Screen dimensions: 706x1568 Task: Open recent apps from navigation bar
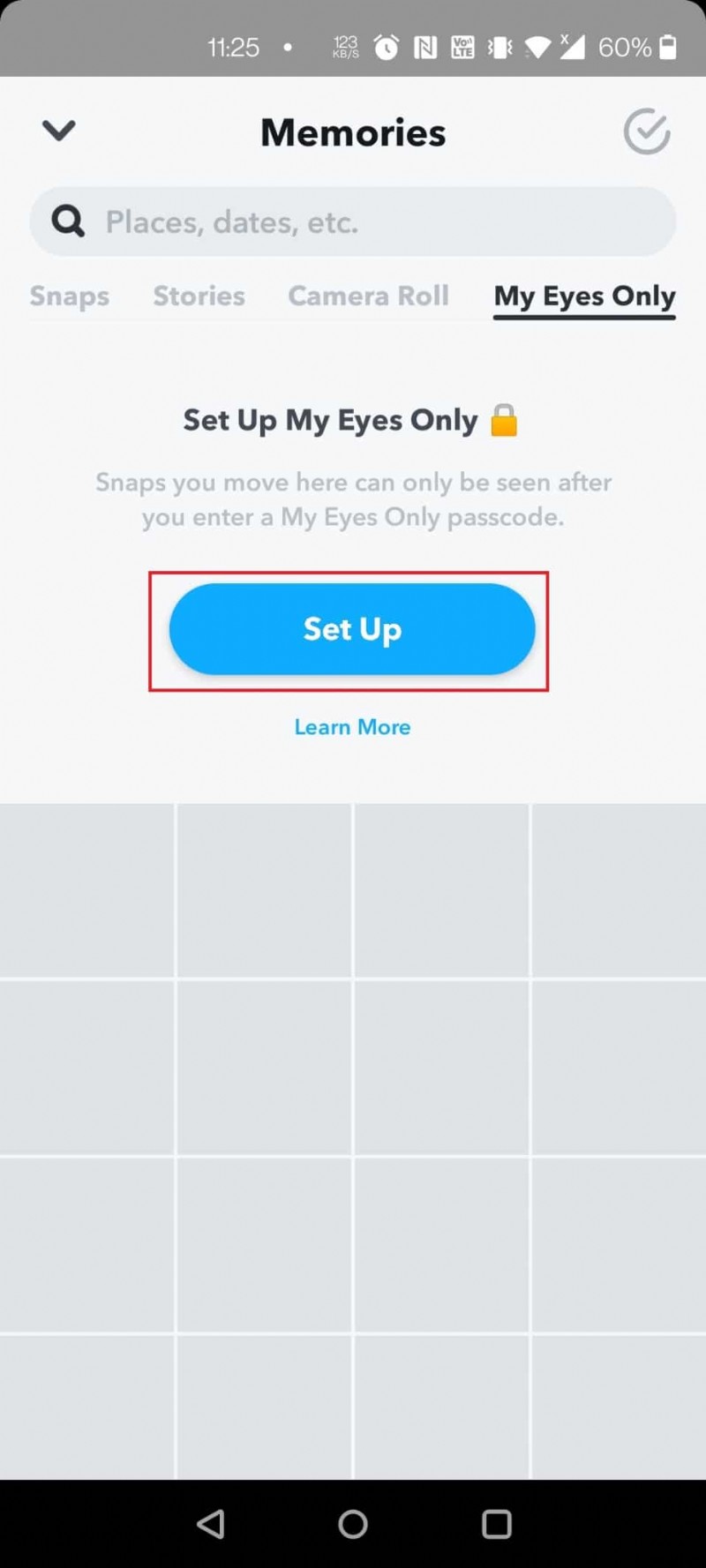(496, 1524)
